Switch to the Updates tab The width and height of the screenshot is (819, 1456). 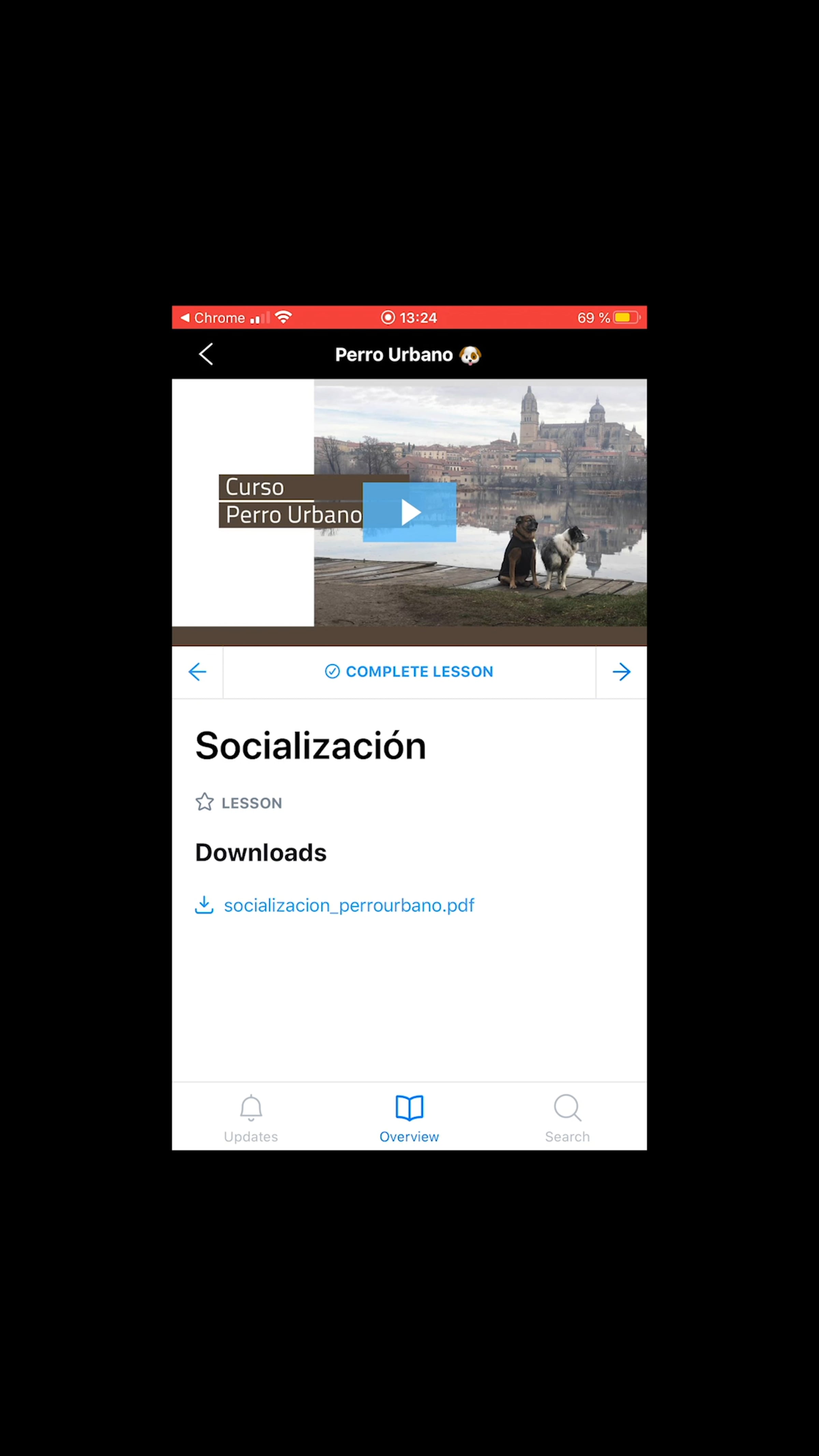click(x=251, y=1118)
